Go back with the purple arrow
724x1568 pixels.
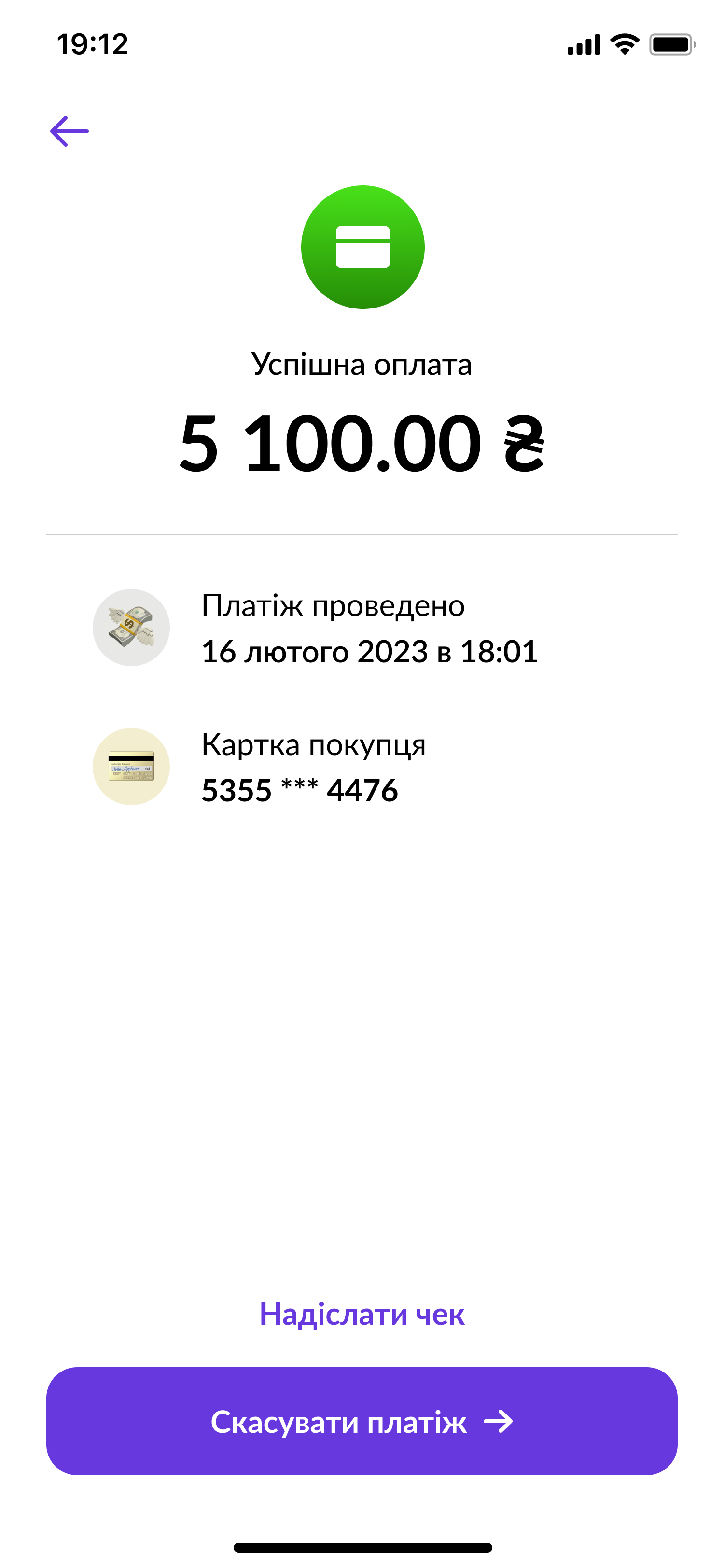[70, 131]
